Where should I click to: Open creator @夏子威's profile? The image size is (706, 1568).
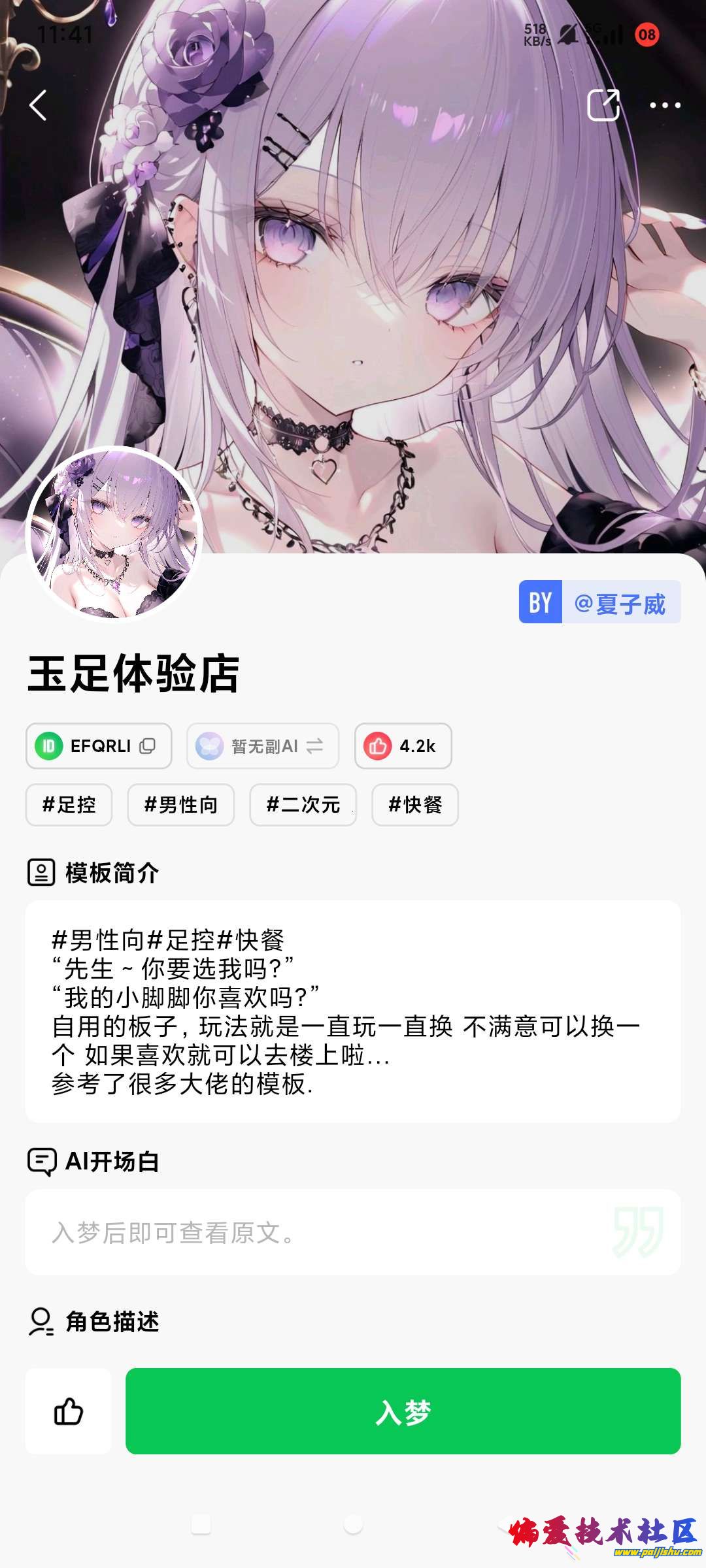(x=599, y=602)
